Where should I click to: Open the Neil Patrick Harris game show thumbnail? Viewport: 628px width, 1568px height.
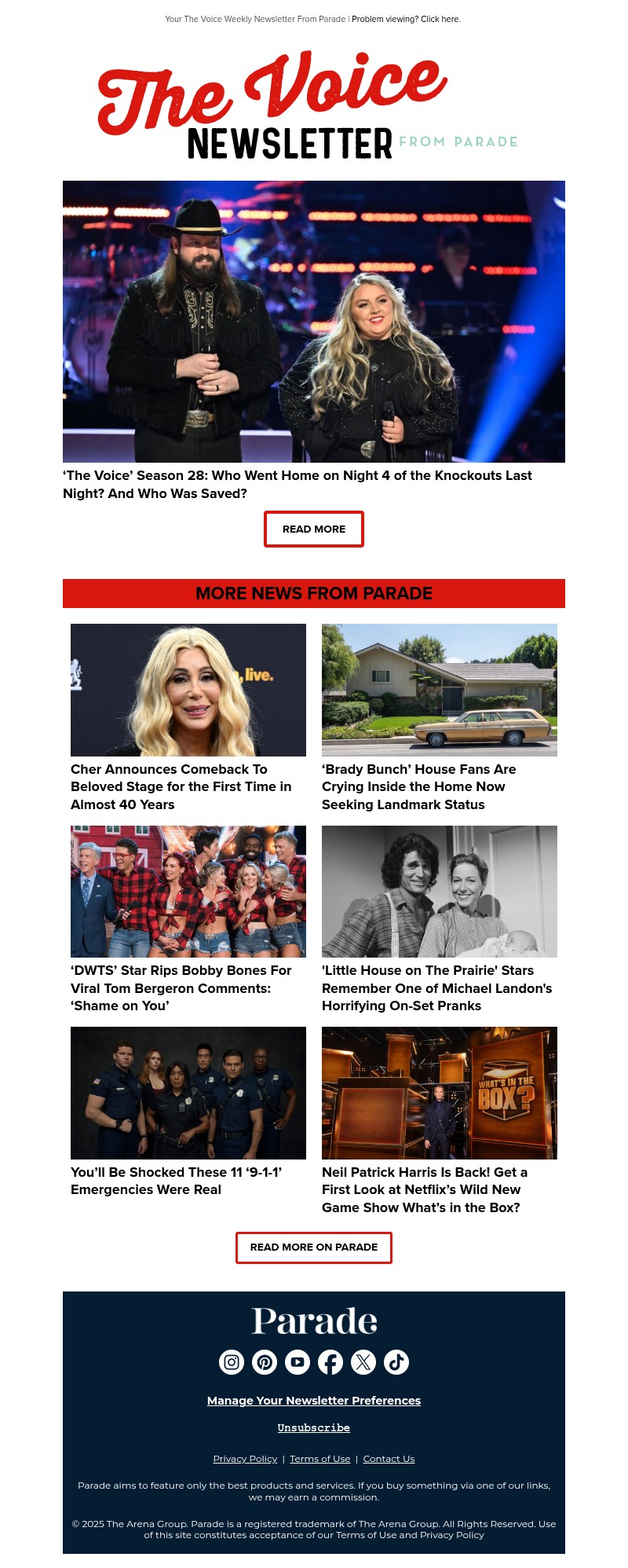(439, 1092)
